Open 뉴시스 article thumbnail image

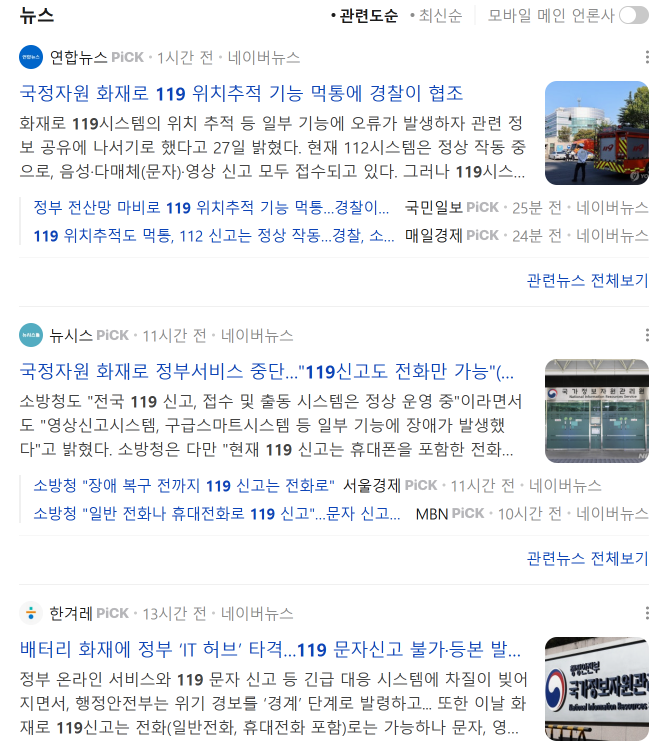pos(596,411)
